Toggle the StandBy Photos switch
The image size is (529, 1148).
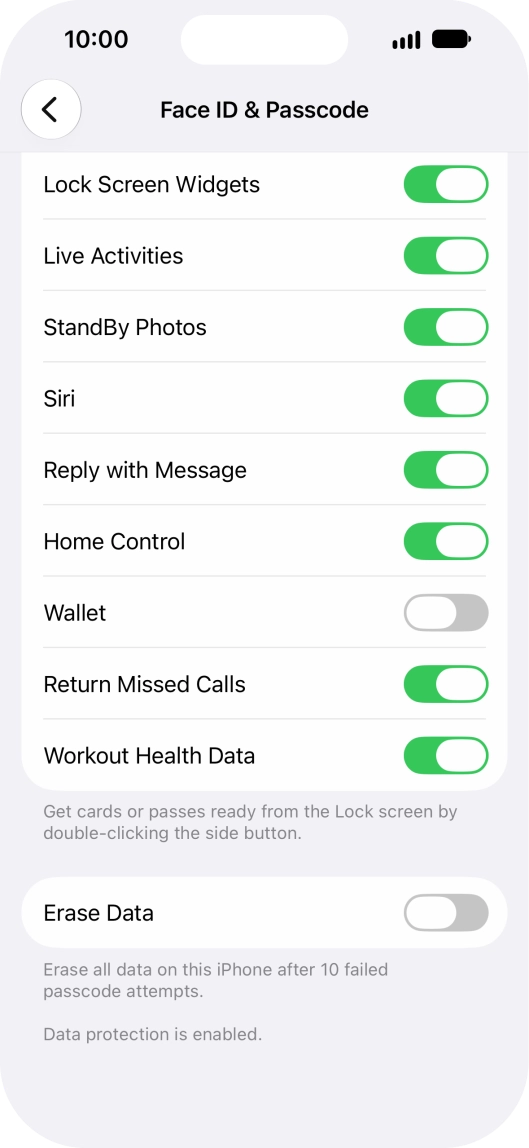pos(446,327)
